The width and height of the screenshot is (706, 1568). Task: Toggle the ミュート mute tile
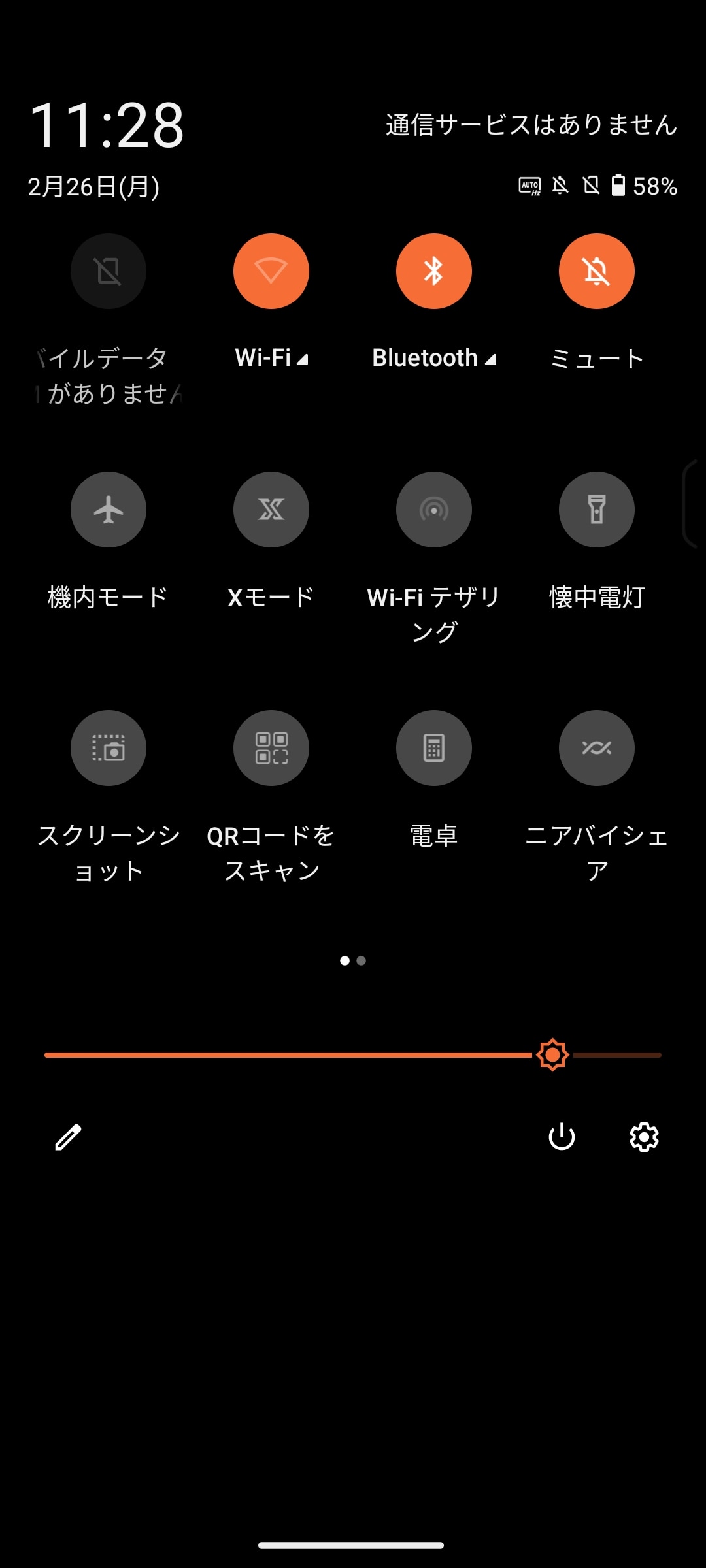coord(596,271)
